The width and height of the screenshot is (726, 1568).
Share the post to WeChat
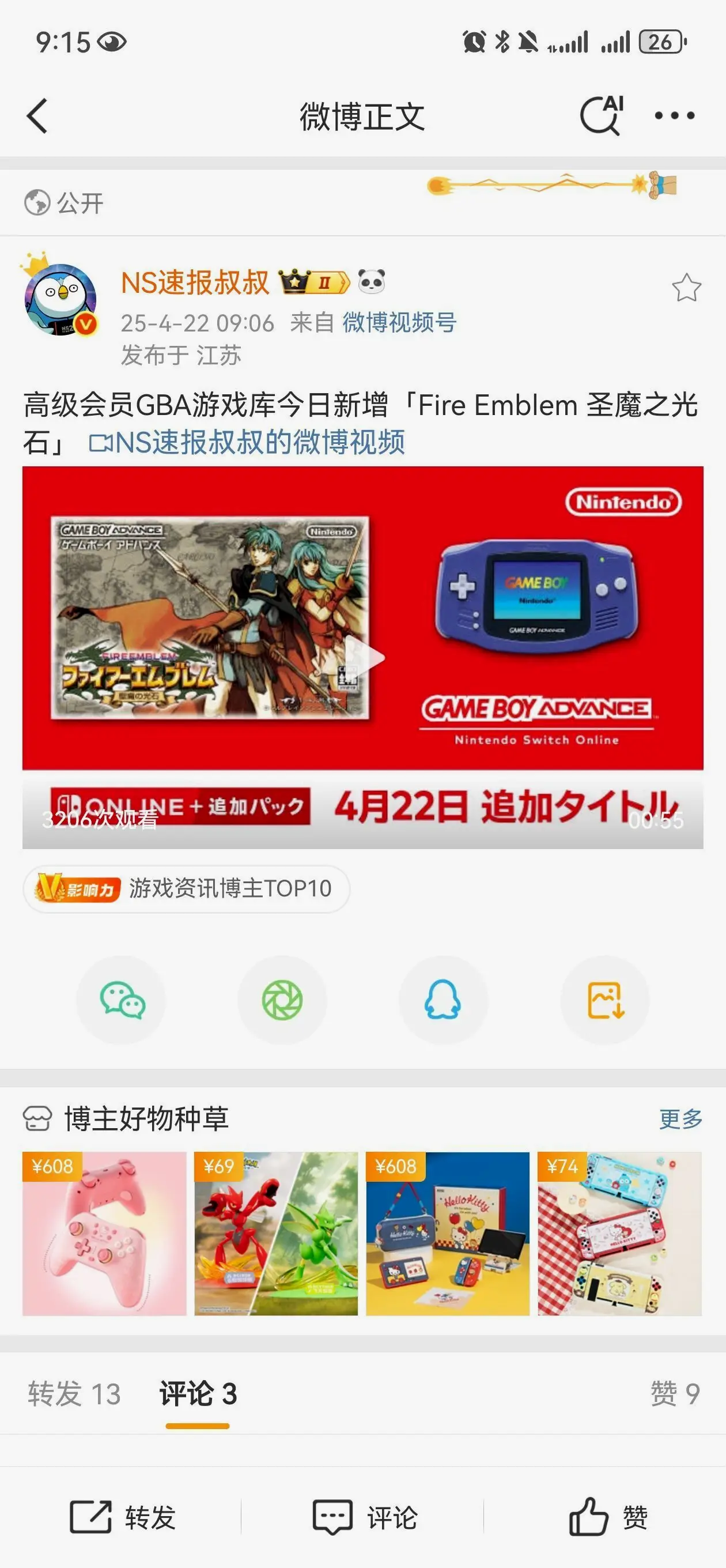122,1000
